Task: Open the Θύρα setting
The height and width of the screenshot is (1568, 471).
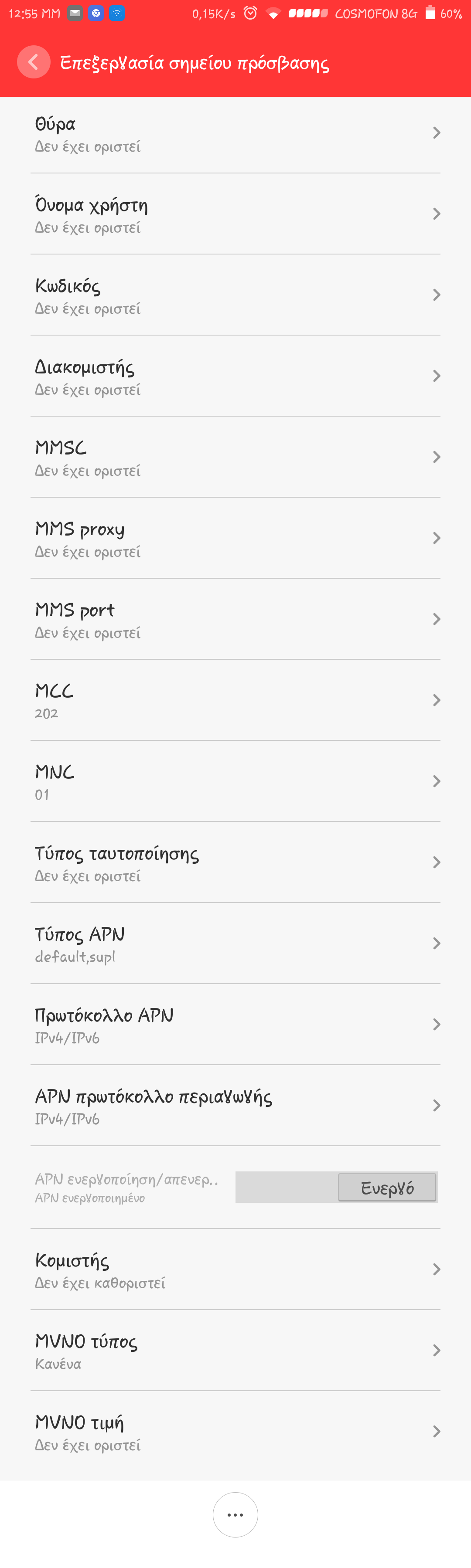Action: point(235,134)
